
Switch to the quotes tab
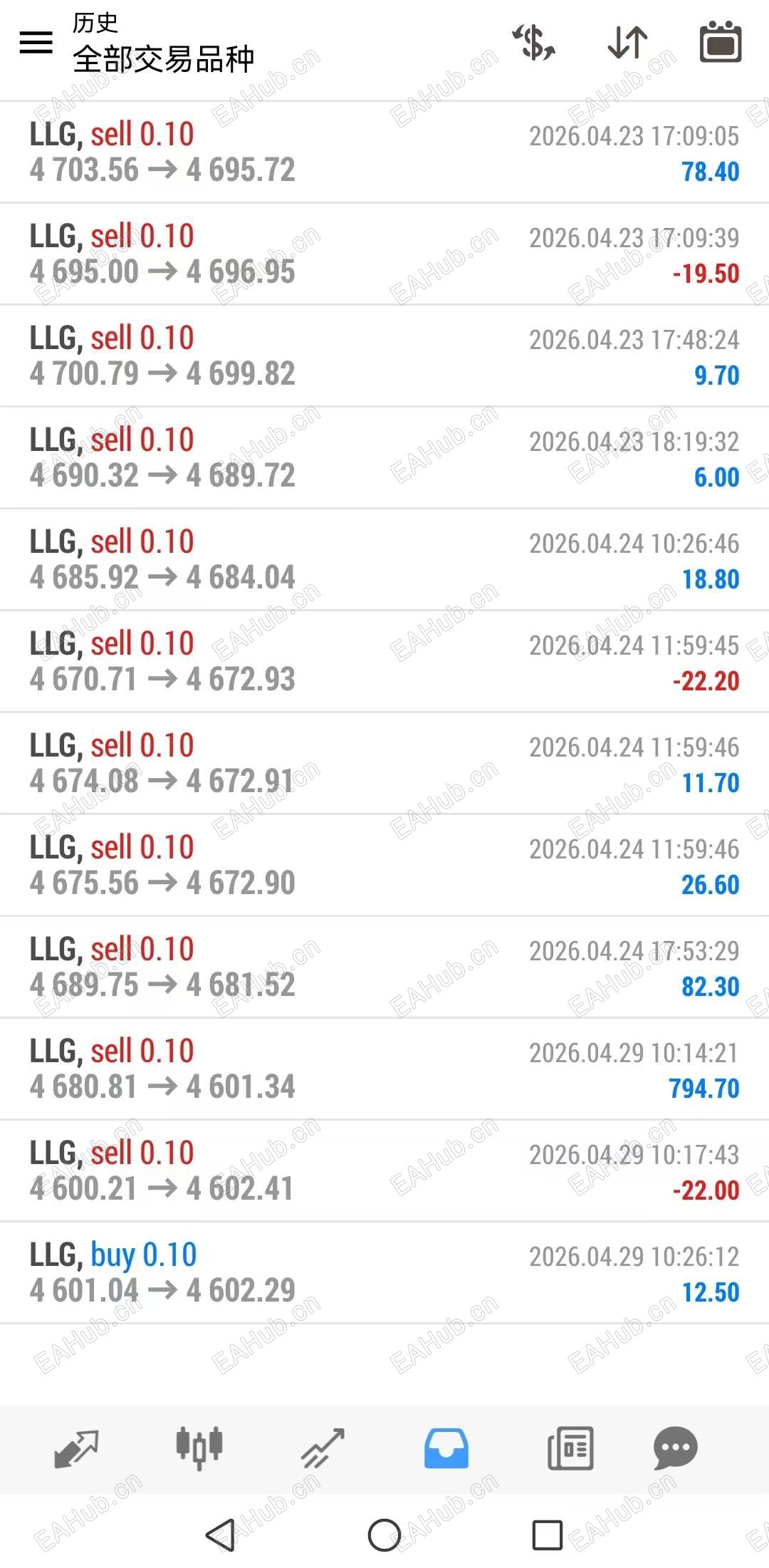(x=76, y=1449)
